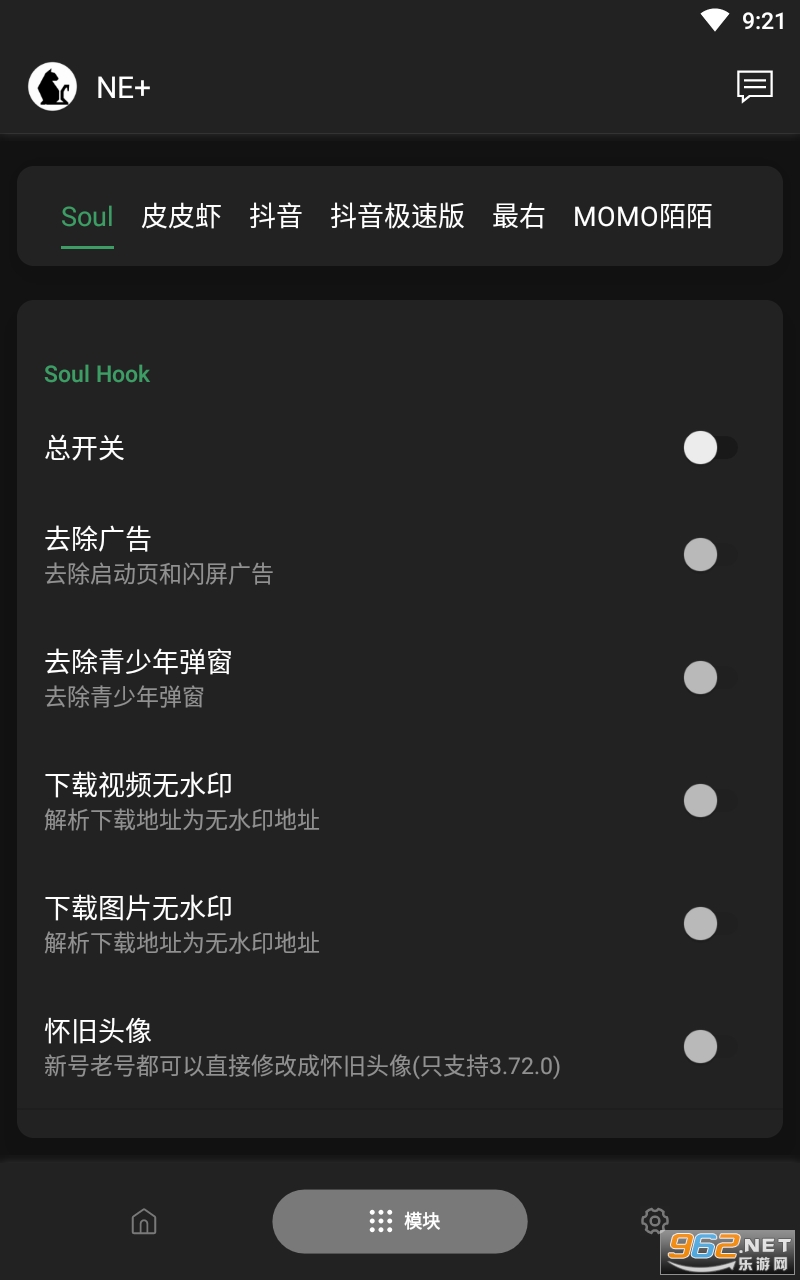This screenshot has height=1280, width=800.
Task: Switch to the 皮皮虾 tab
Action: [181, 216]
